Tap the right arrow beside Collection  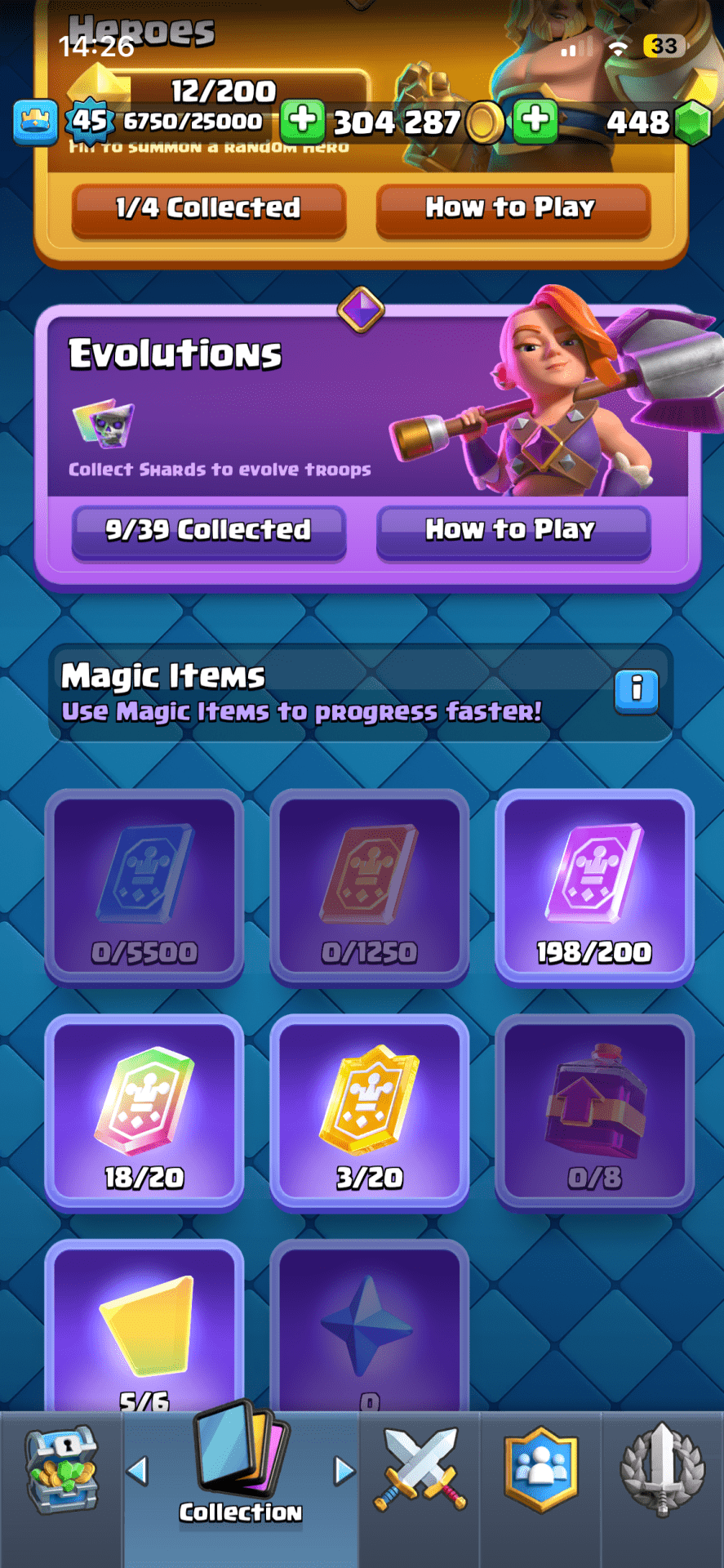pyautogui.click(x=344, y=1471)
